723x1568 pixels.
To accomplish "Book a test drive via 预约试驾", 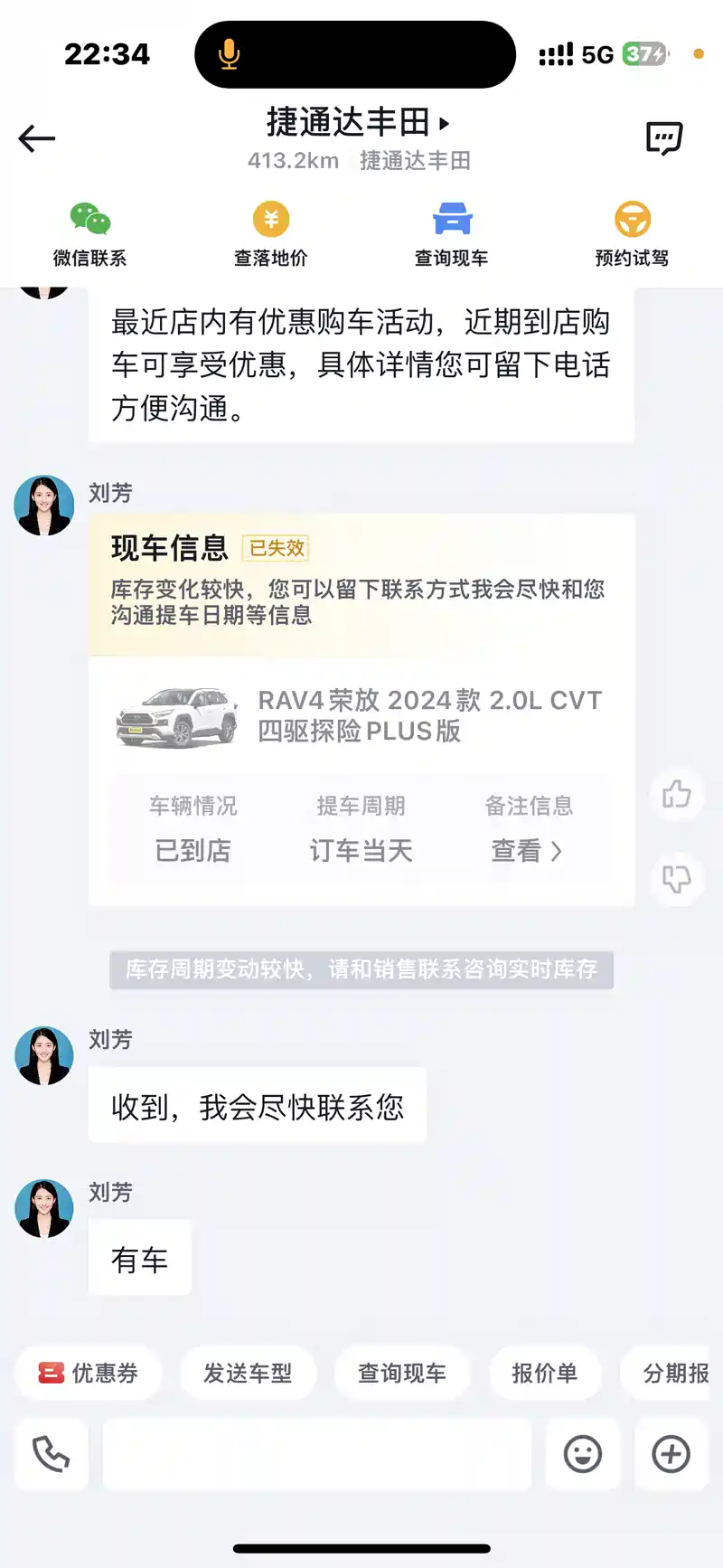I will click(x=633, y=235).
